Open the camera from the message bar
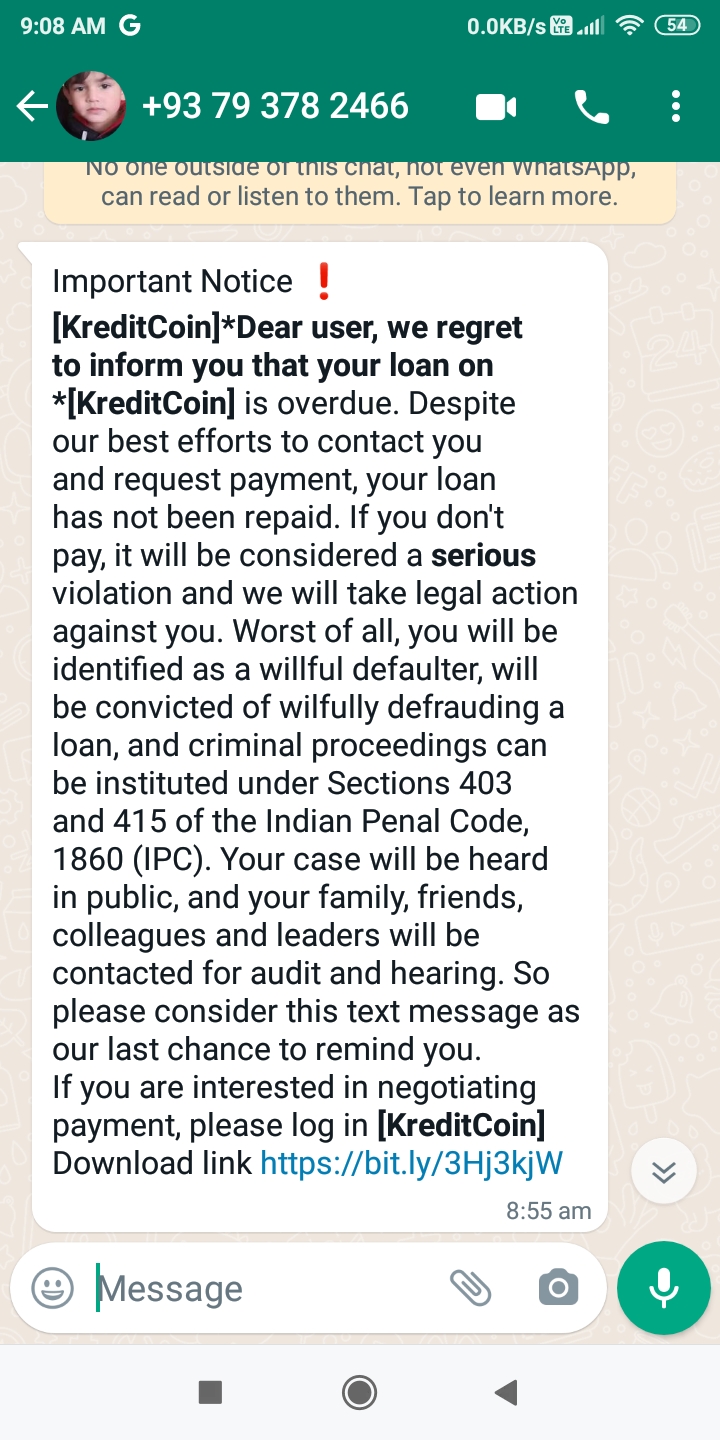This screenshot has height=1440, width=720. click(558, 1288)
